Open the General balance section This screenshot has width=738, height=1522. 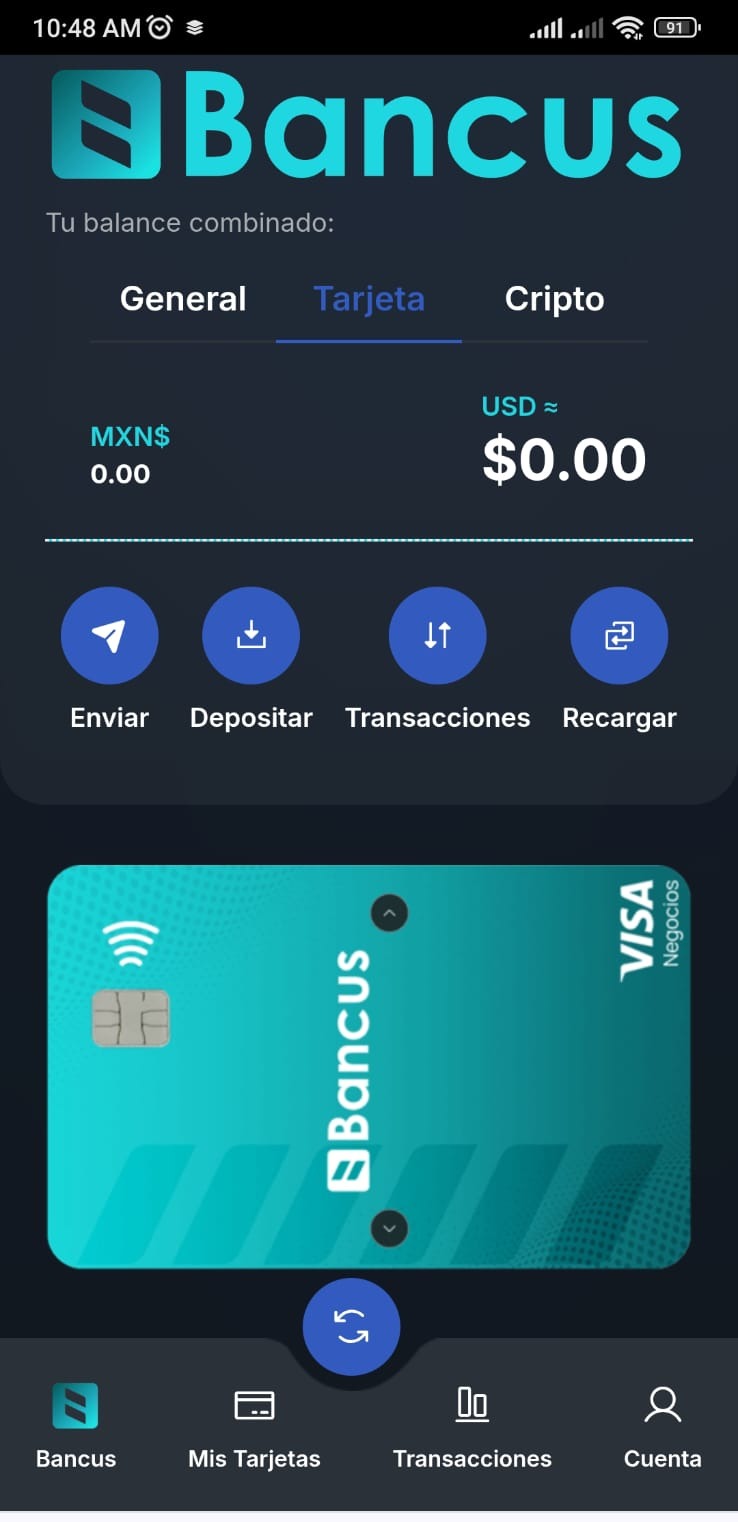(183, 298)
